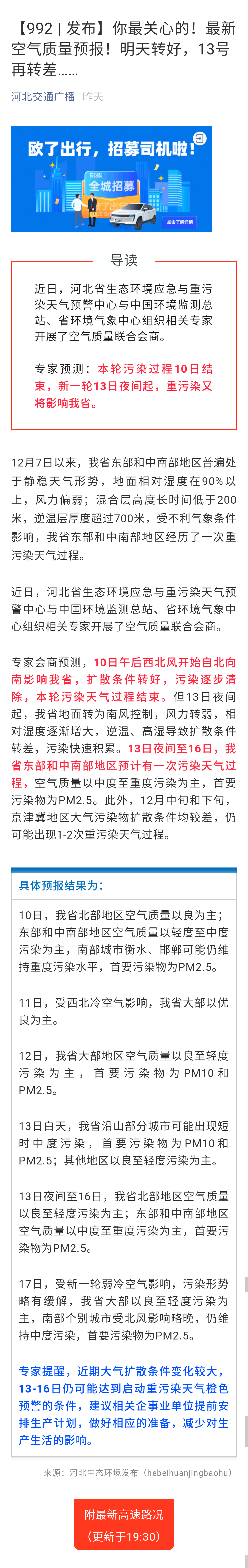Tap the exit-arrow icon on the banner
Screen dimensions: 248x1568
click(x=199, y=139)
